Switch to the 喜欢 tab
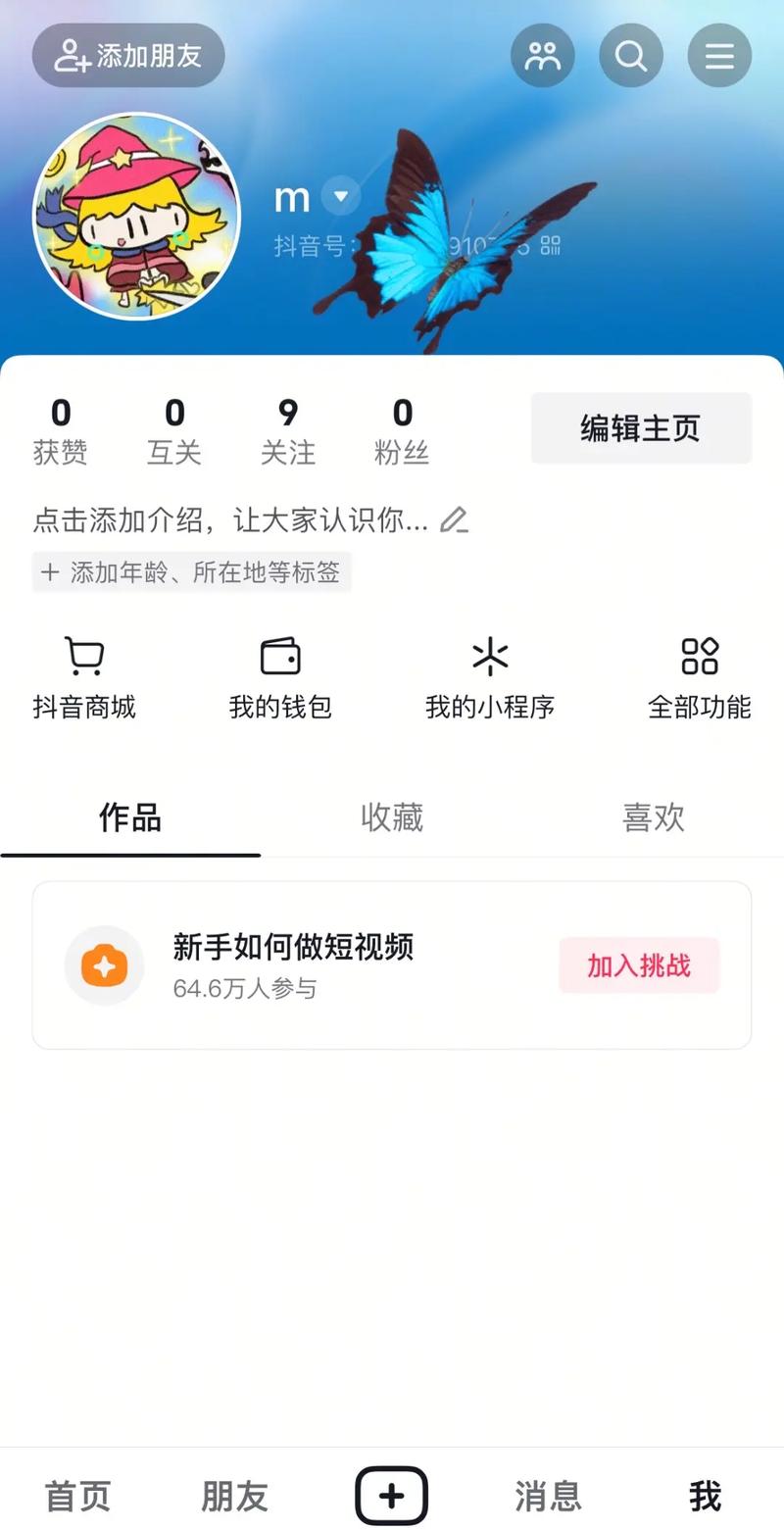784x1530 pixels. (x=653, y=818)
